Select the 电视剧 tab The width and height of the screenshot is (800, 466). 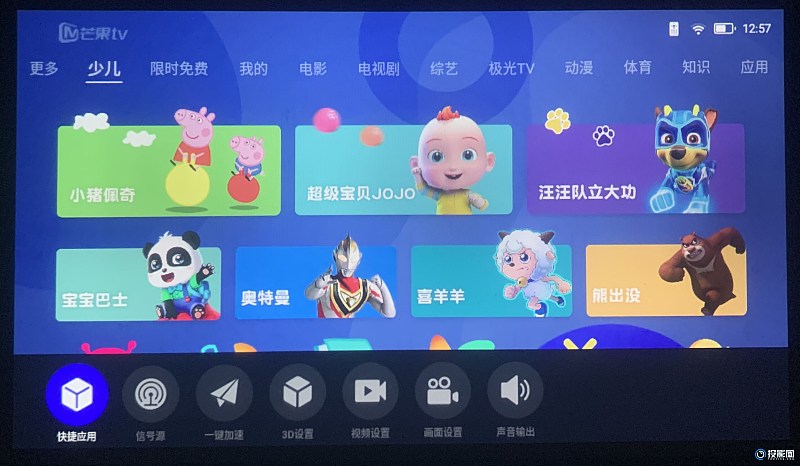379,68
